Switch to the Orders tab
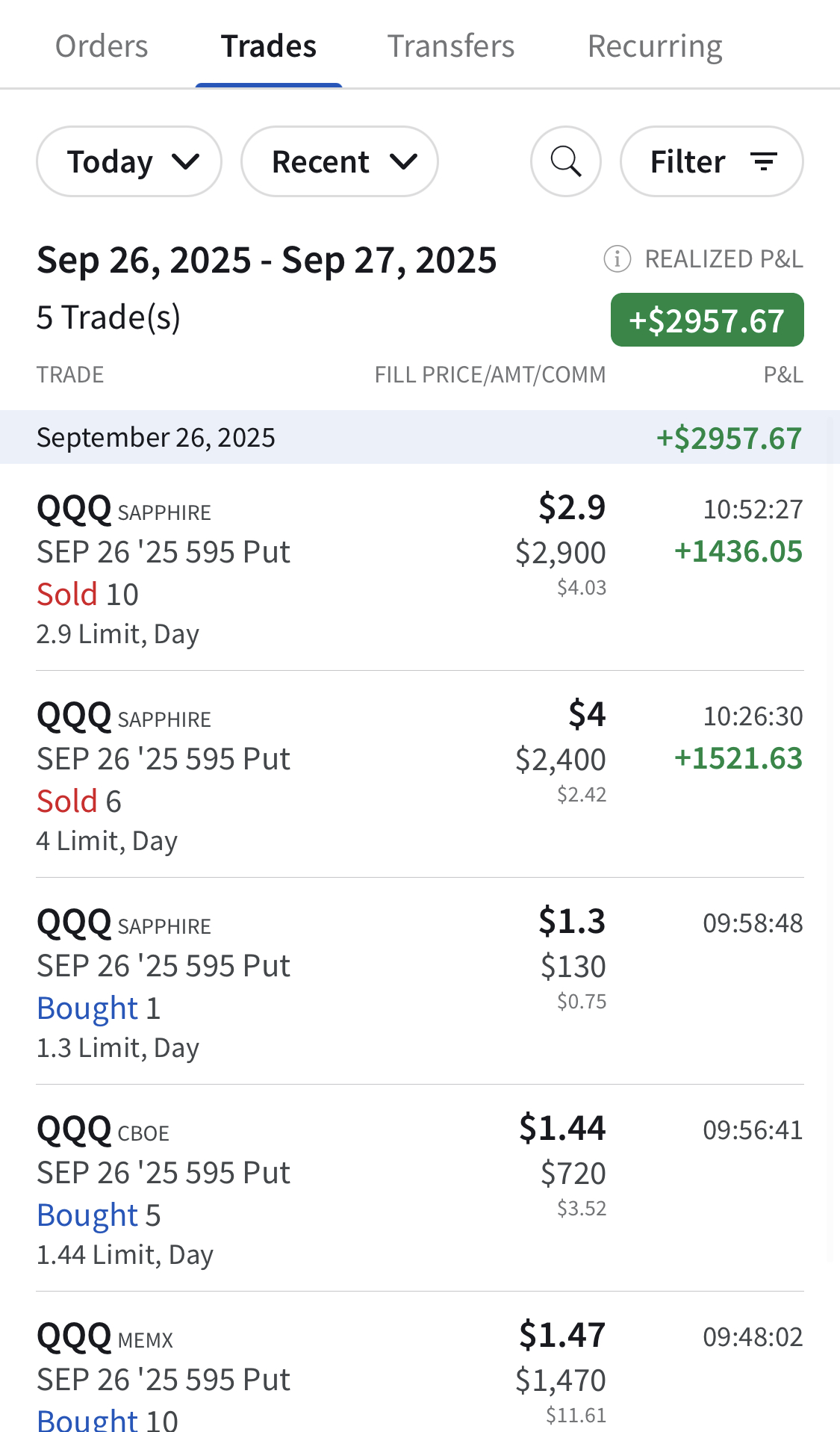The image size is (840, 1432). [102, 46]
